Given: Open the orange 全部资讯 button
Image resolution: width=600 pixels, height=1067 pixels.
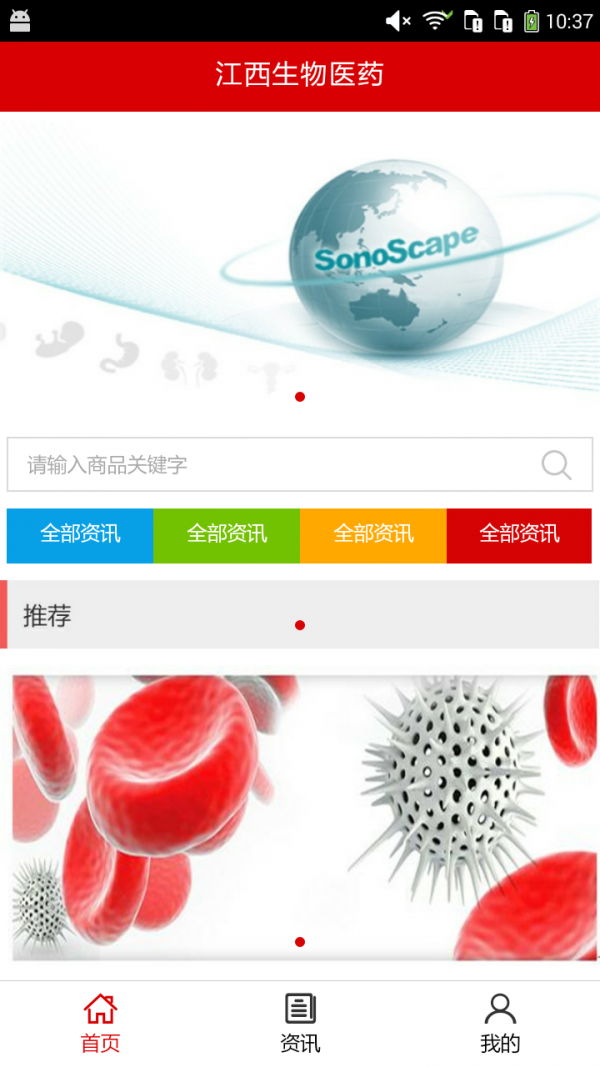Looking at the screenshot, I should (x=373, y=535).
